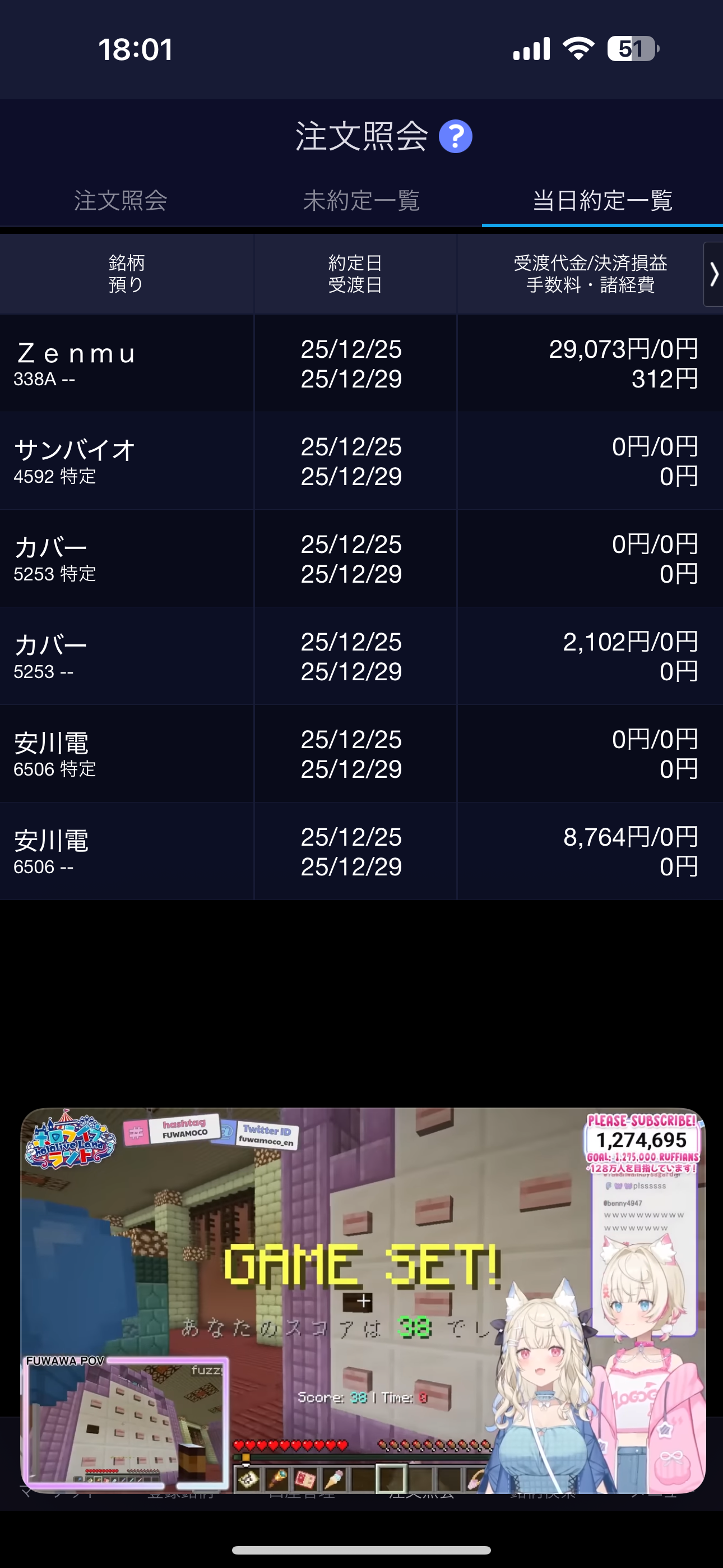Open the help question mark icon

(455, 136)
